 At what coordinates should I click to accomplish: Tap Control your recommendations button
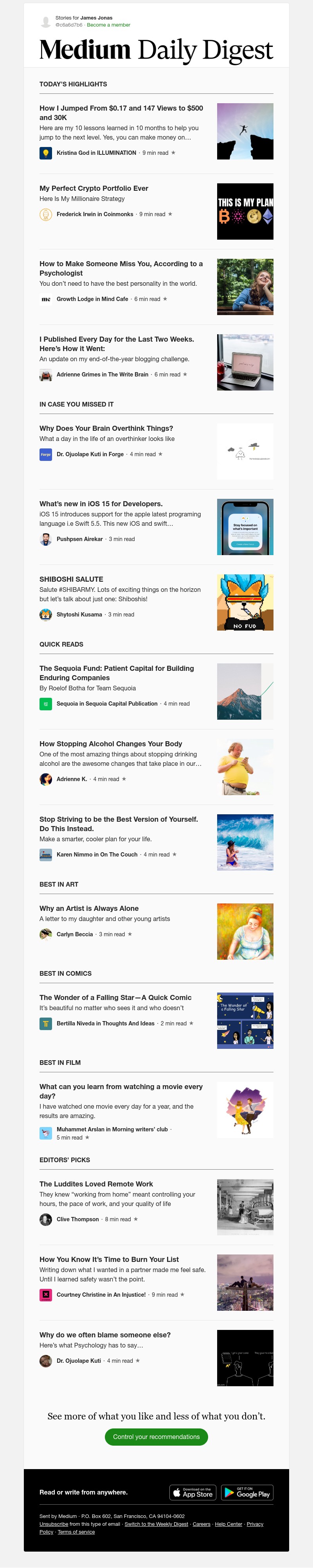click(x=156, y=1437)
